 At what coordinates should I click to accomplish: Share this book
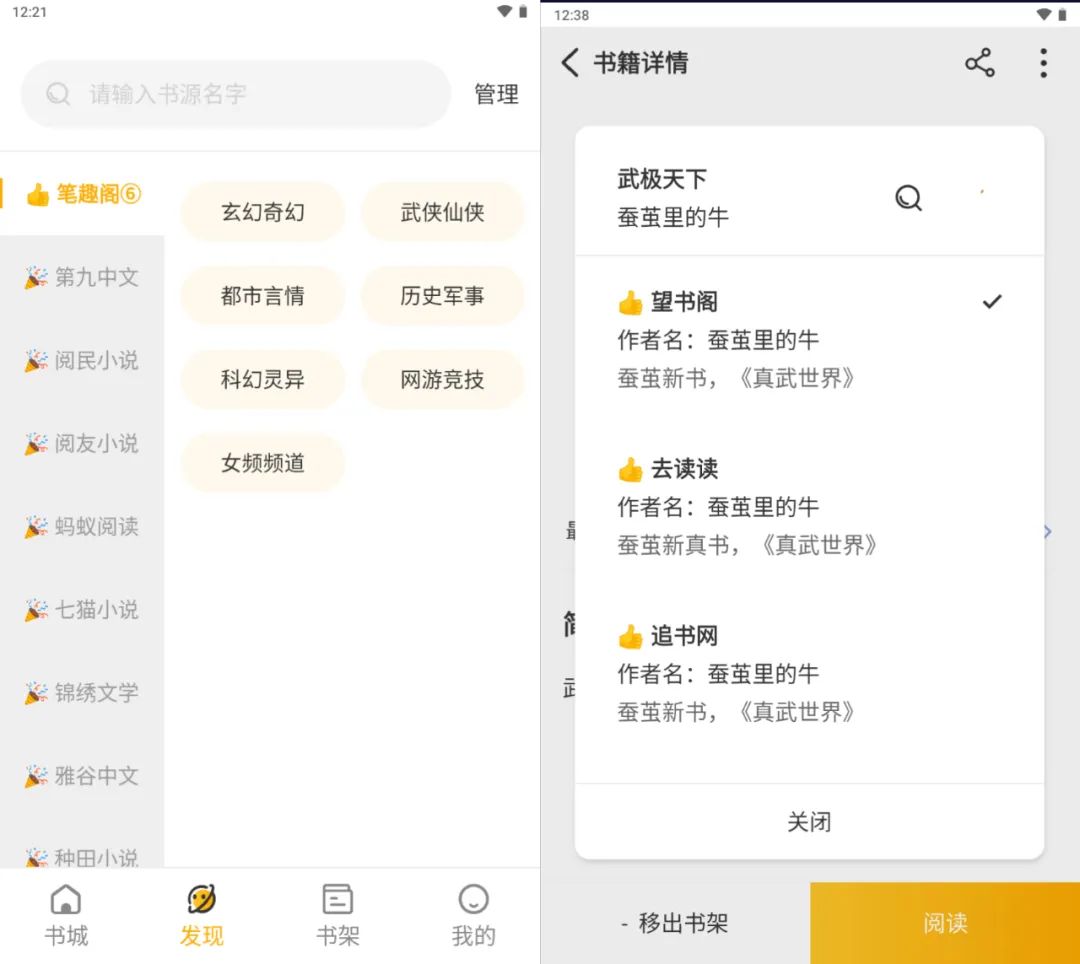pos(979,63)
